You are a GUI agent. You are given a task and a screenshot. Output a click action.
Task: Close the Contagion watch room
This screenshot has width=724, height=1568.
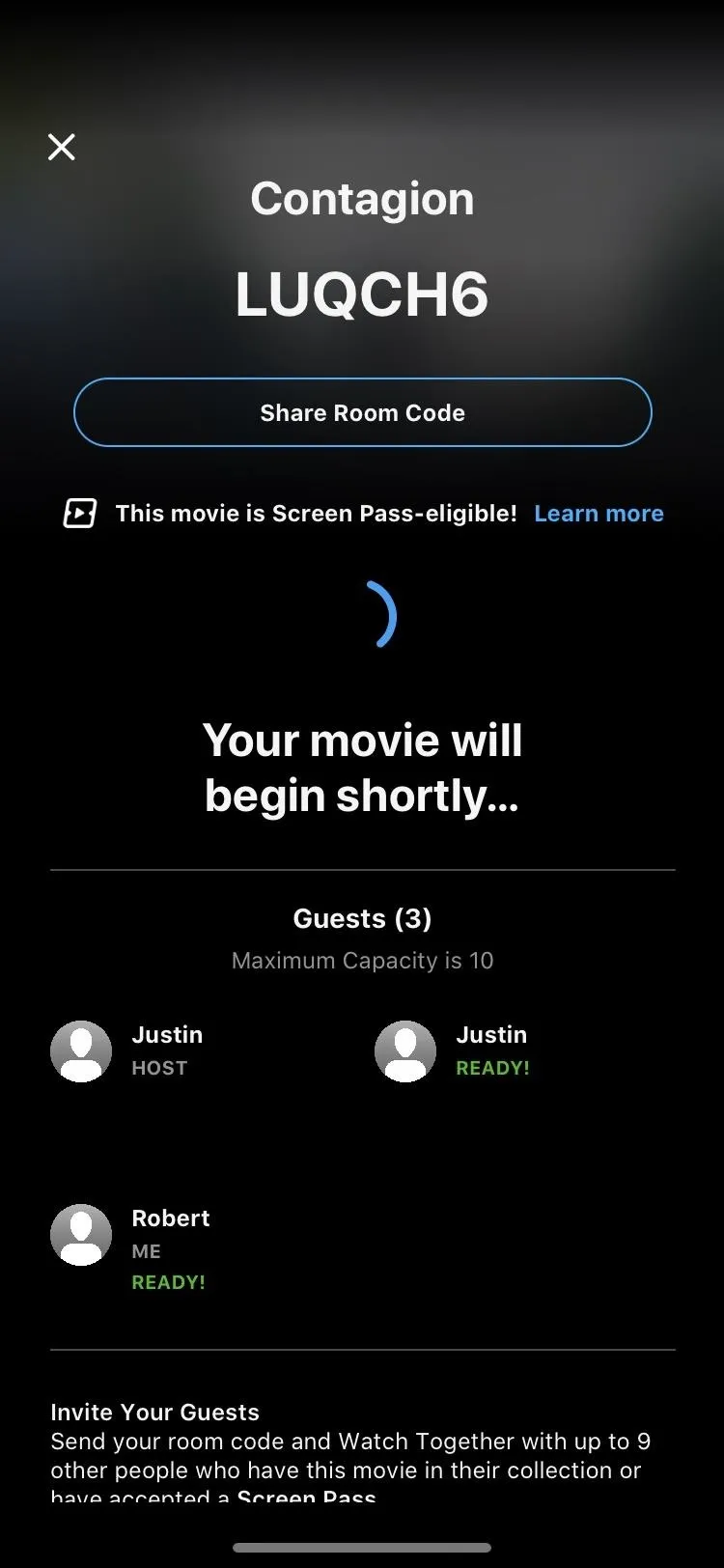pos(62,147)
